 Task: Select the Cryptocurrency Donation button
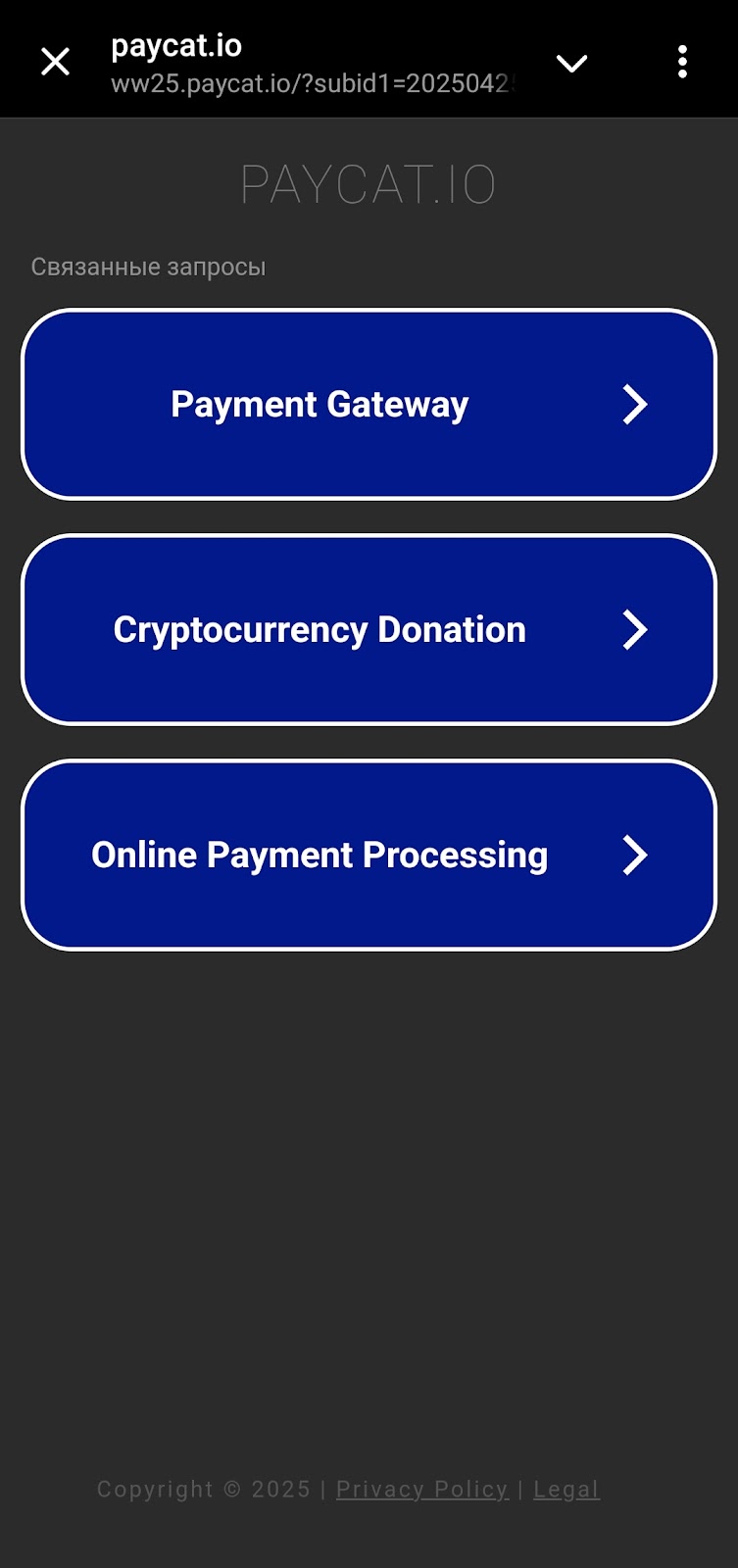click(x=369, y=630)
